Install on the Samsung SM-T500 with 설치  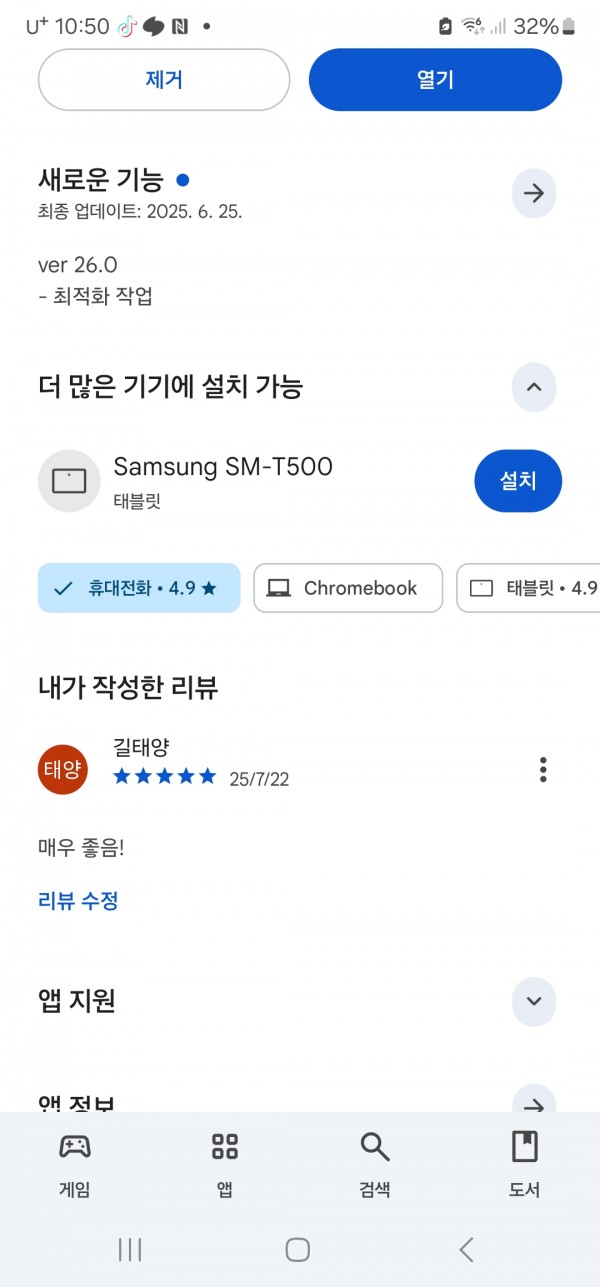coord(518,481)
